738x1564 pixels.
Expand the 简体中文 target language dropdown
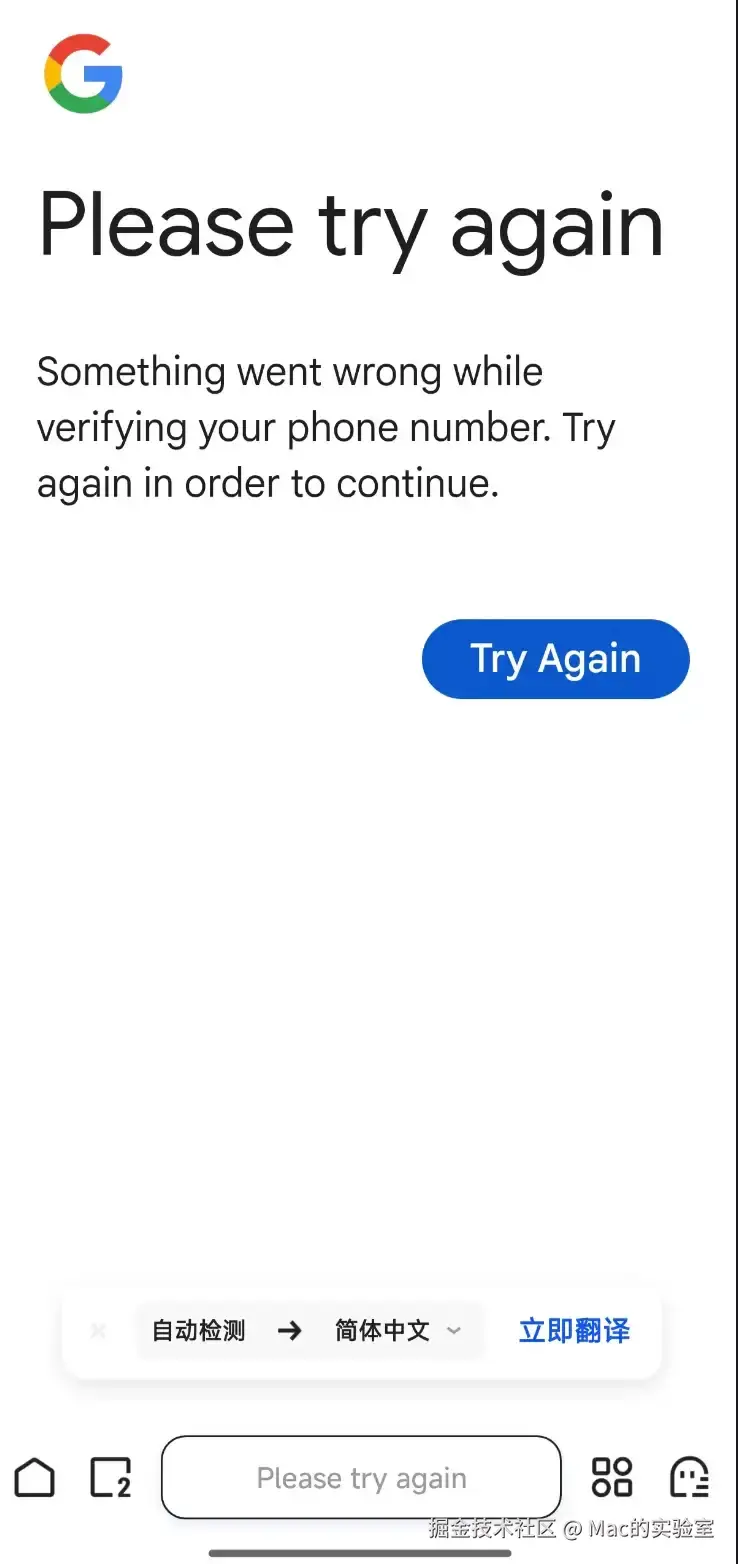398,1331
